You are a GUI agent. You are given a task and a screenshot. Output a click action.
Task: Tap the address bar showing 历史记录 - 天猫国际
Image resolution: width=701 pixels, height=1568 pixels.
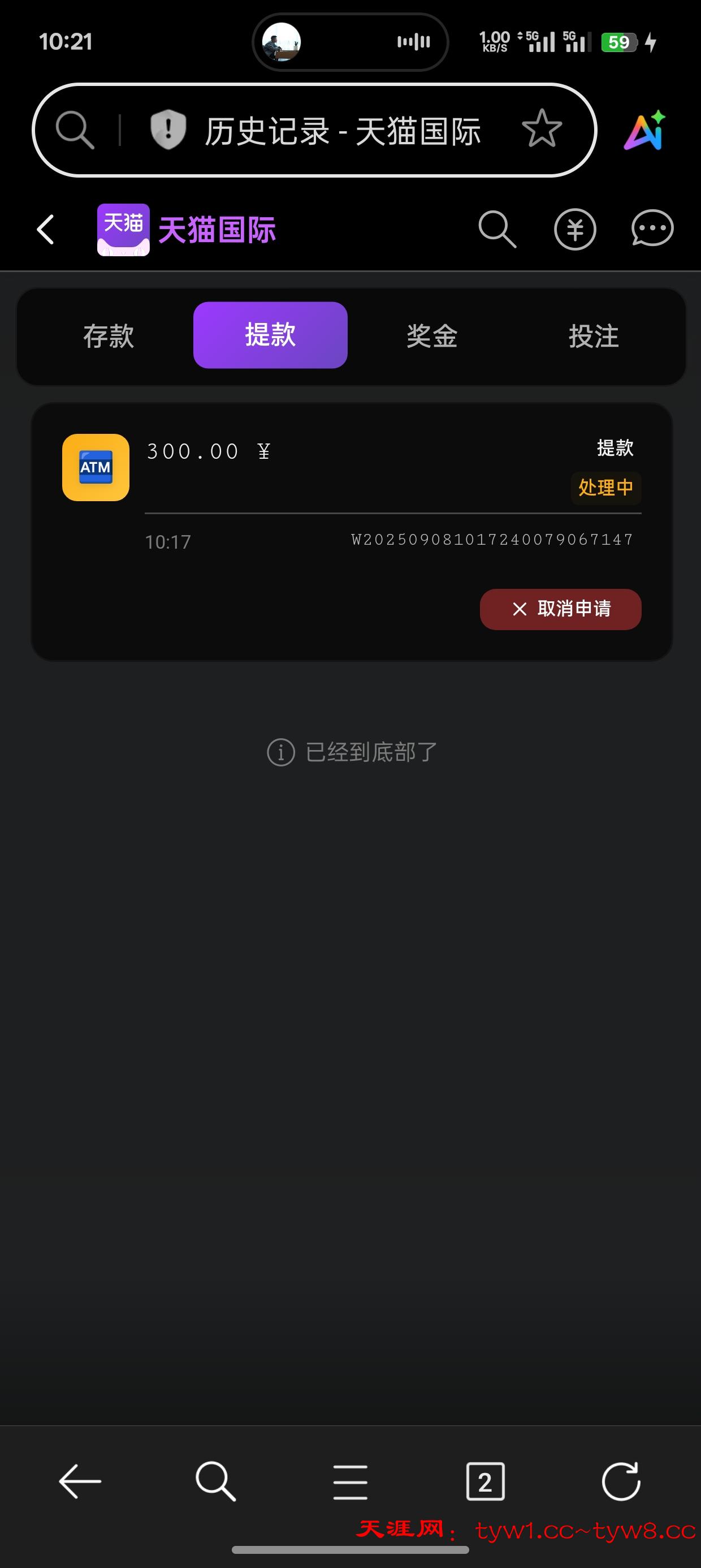pyautogui.click(x=344, y=130)
